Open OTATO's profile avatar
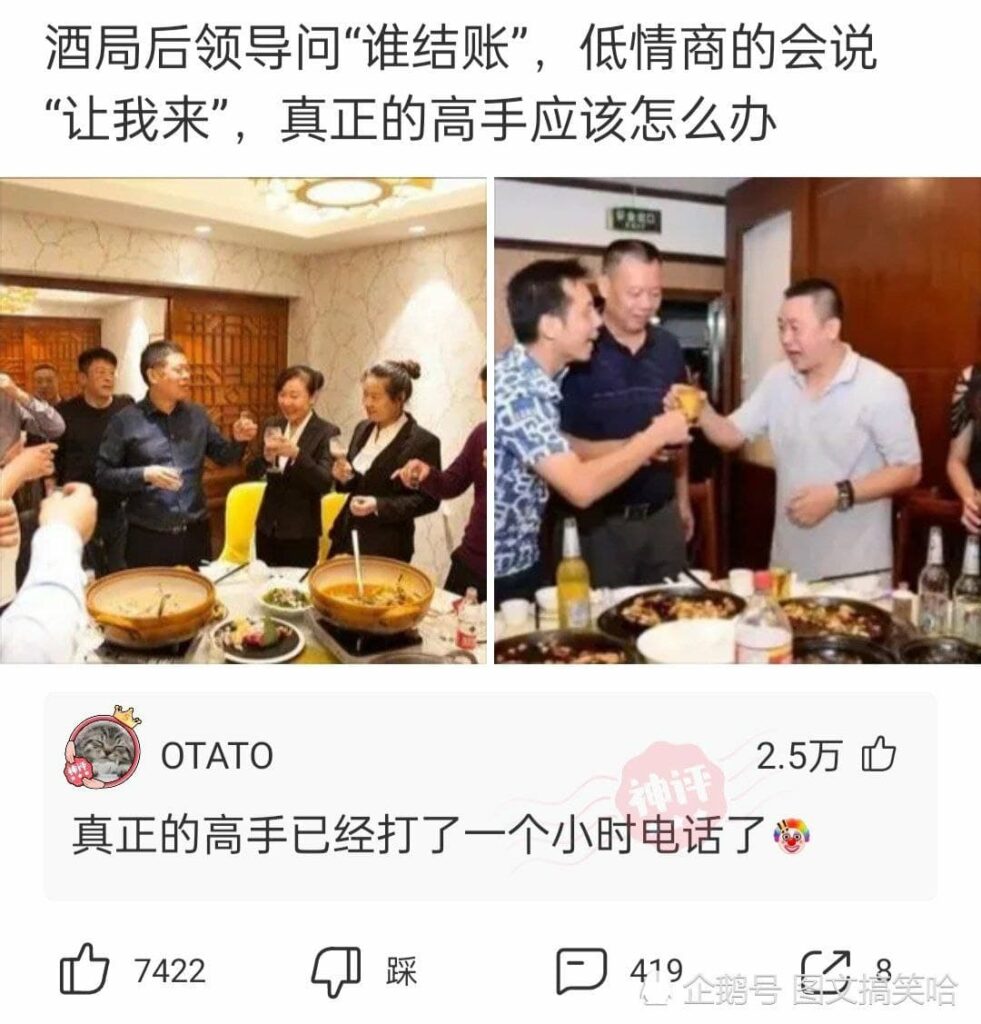The width and height of the screenshot is (981, 1024). [101, 752]
